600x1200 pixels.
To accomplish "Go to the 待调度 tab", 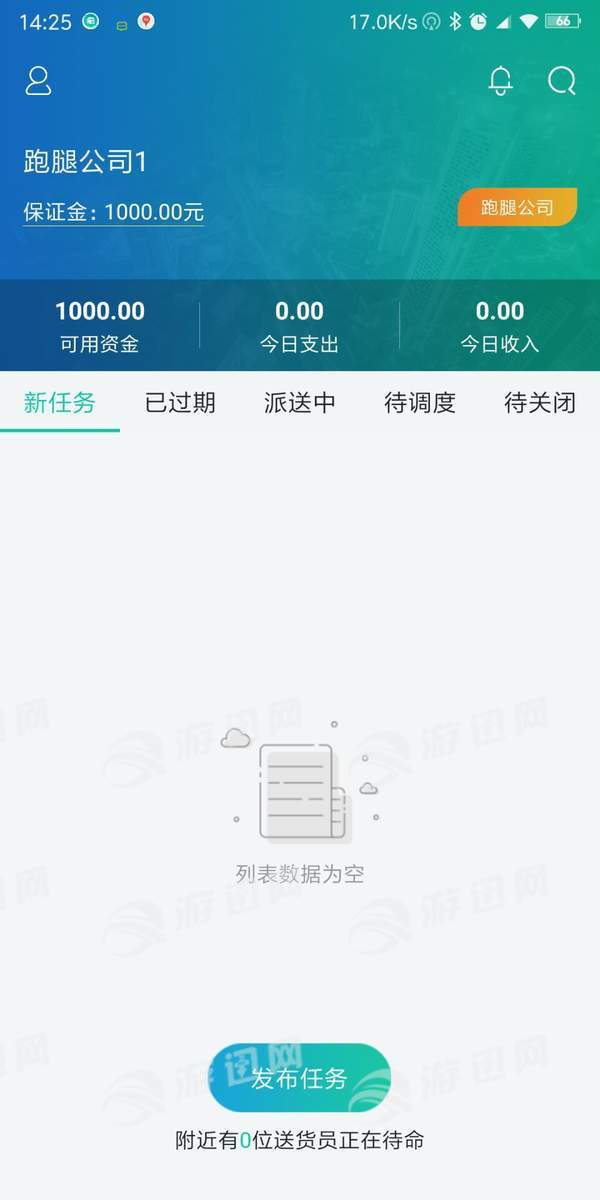I will (420, 403).
